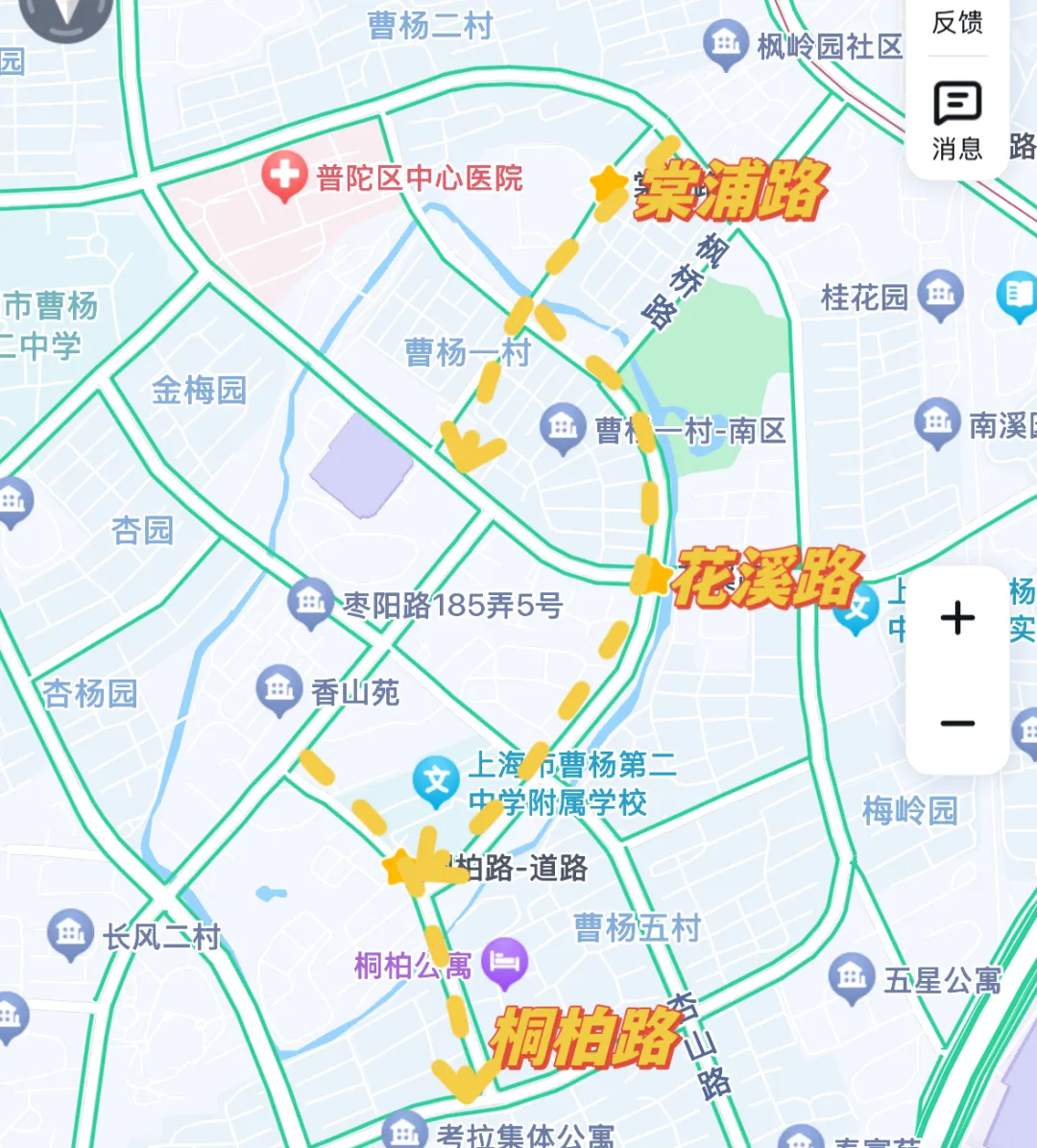Open the 上海市曹杨第二中学附属学校 school marker
This screenshot has width=1037, height=1148.
tap(437, 781)
